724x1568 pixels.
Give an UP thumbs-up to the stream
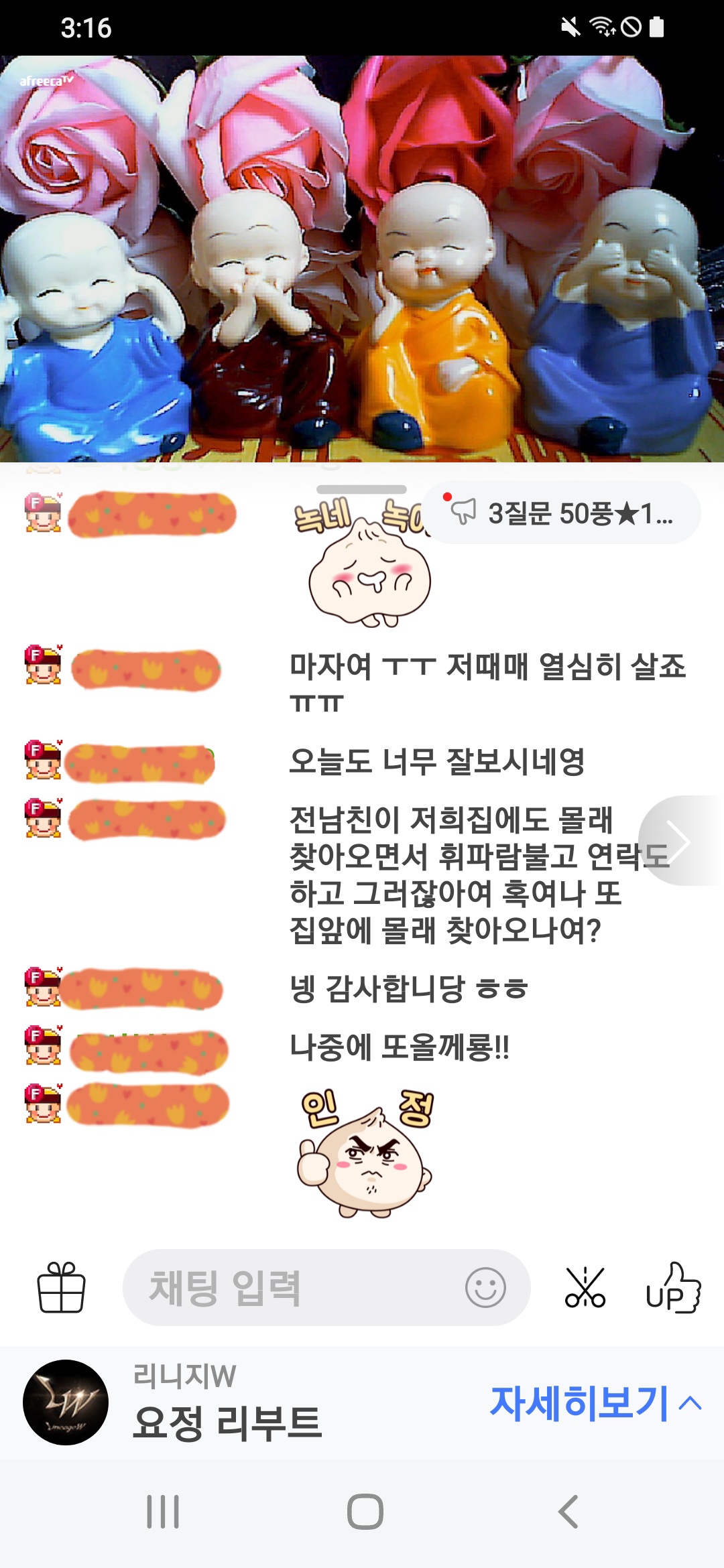coord(672,1287)
